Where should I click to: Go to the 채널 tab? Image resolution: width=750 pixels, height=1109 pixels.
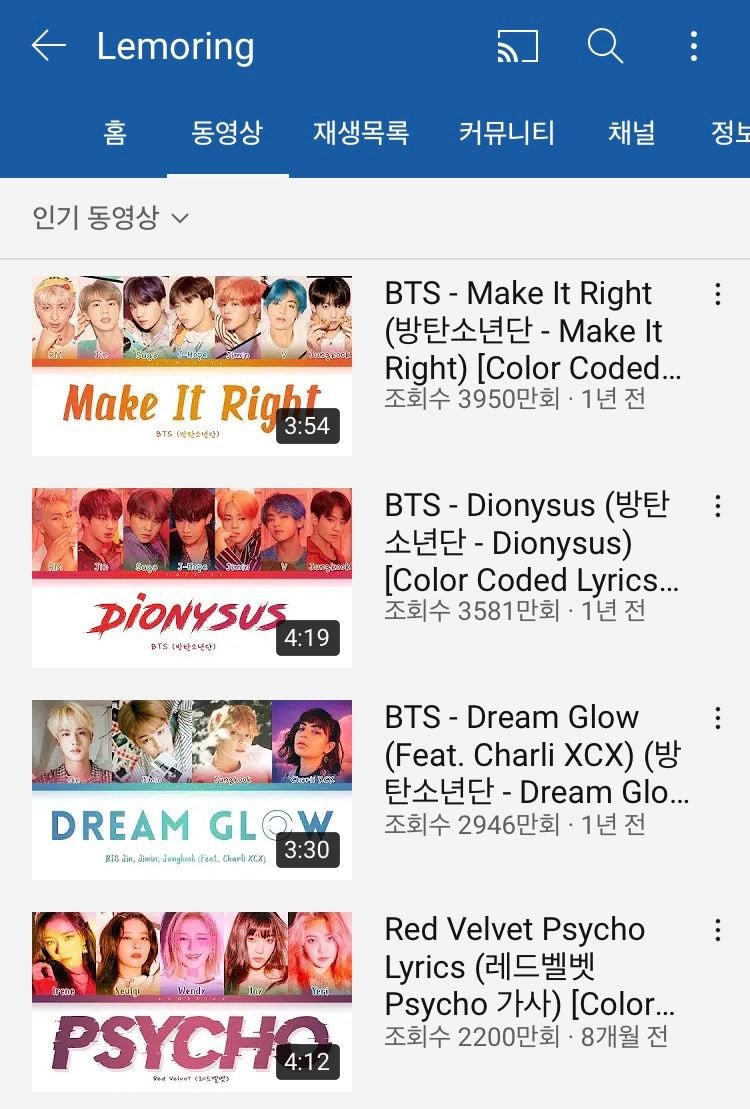632,132
